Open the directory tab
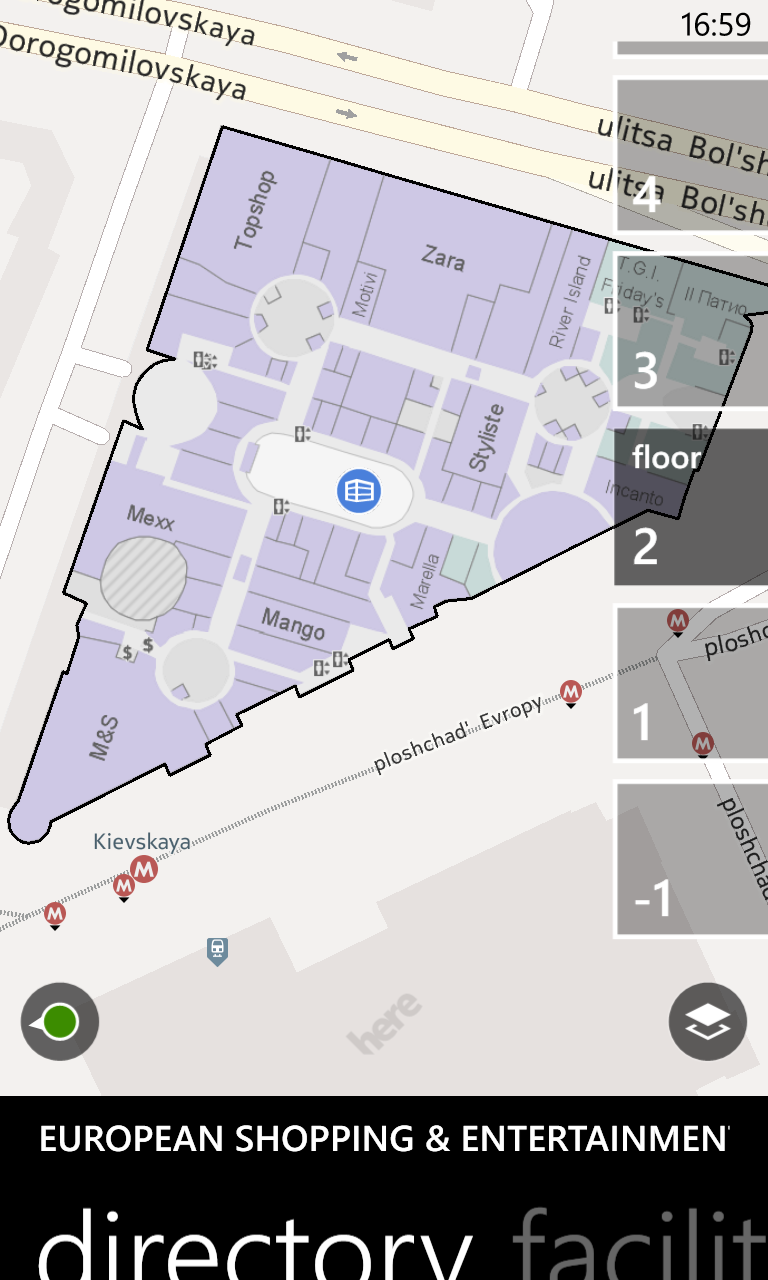 coord(255,1245)
